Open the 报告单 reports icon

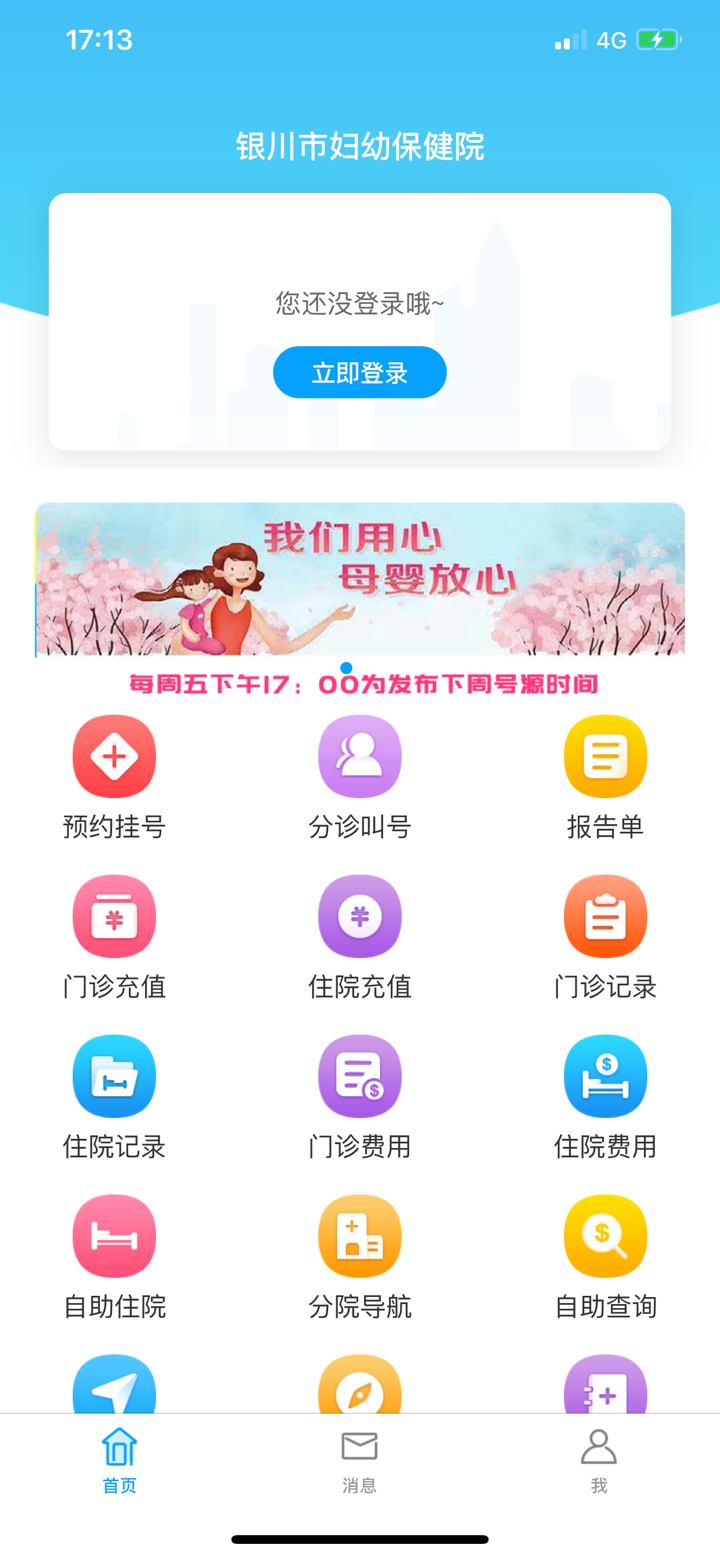click(606, 756)
